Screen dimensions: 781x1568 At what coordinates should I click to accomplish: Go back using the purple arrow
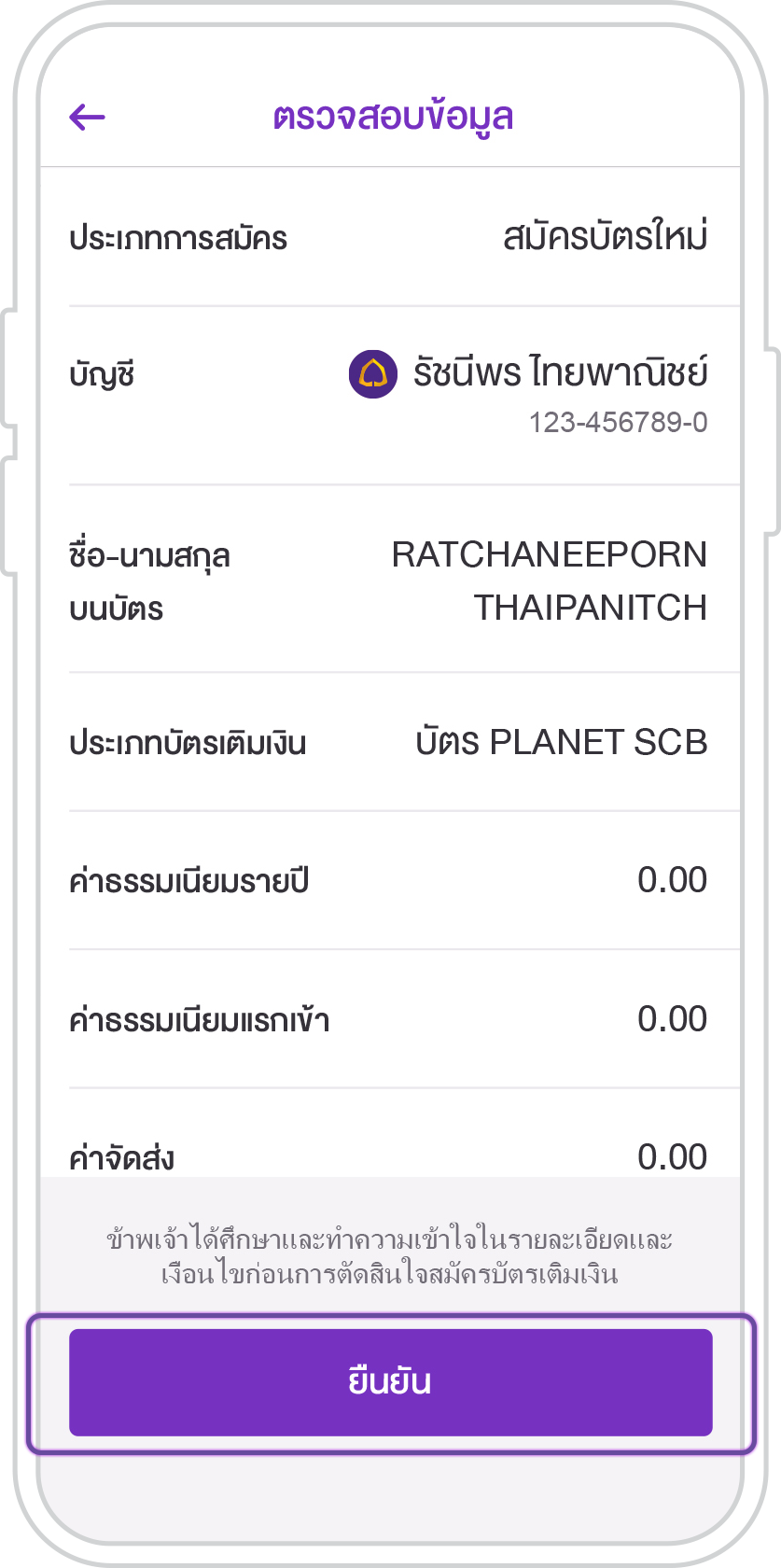(88, 117)
